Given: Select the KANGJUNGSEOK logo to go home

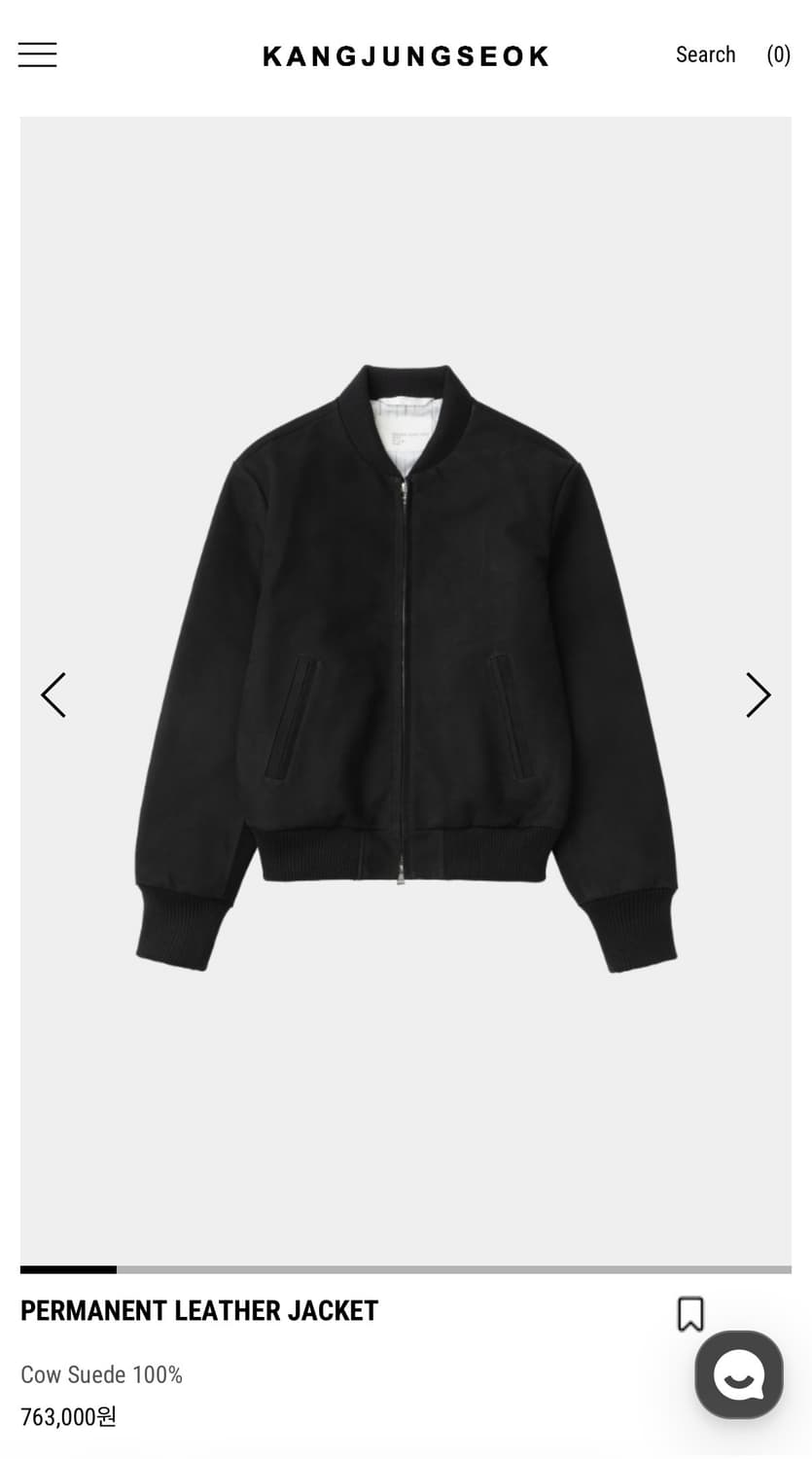Looking at the screenshot, I should click(406, 55).
